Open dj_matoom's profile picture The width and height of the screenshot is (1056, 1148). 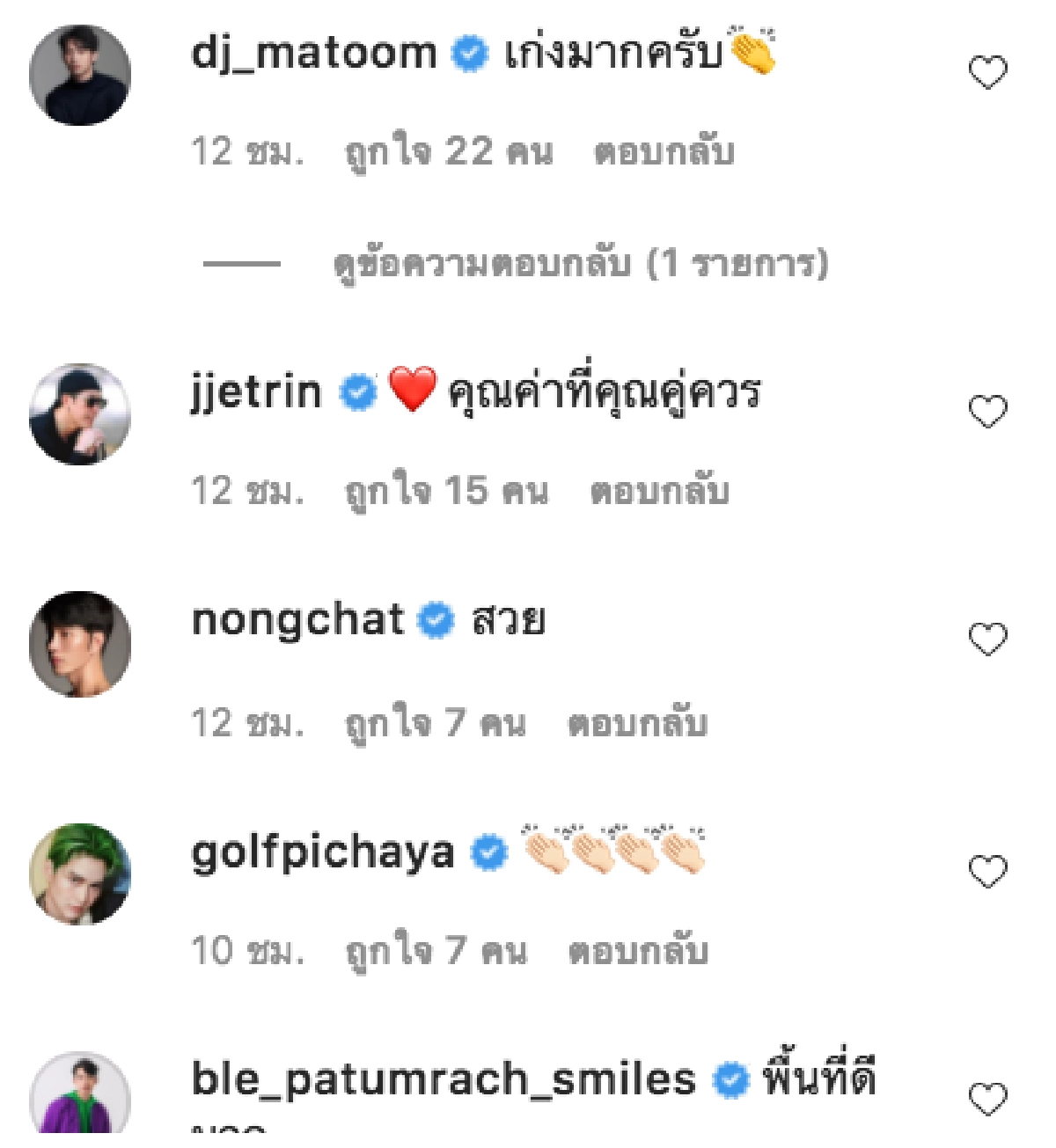tap(77, 75)
